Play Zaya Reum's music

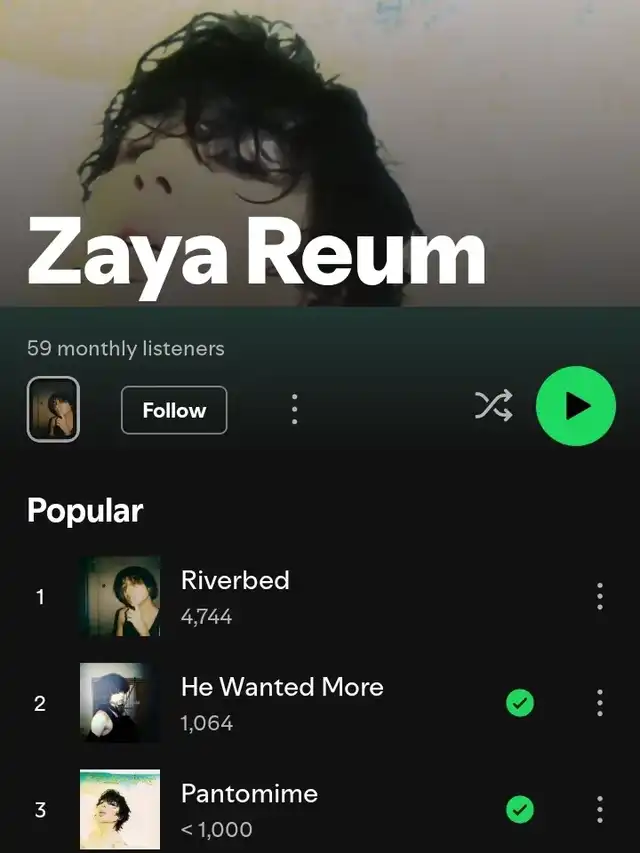click(575, 405)
